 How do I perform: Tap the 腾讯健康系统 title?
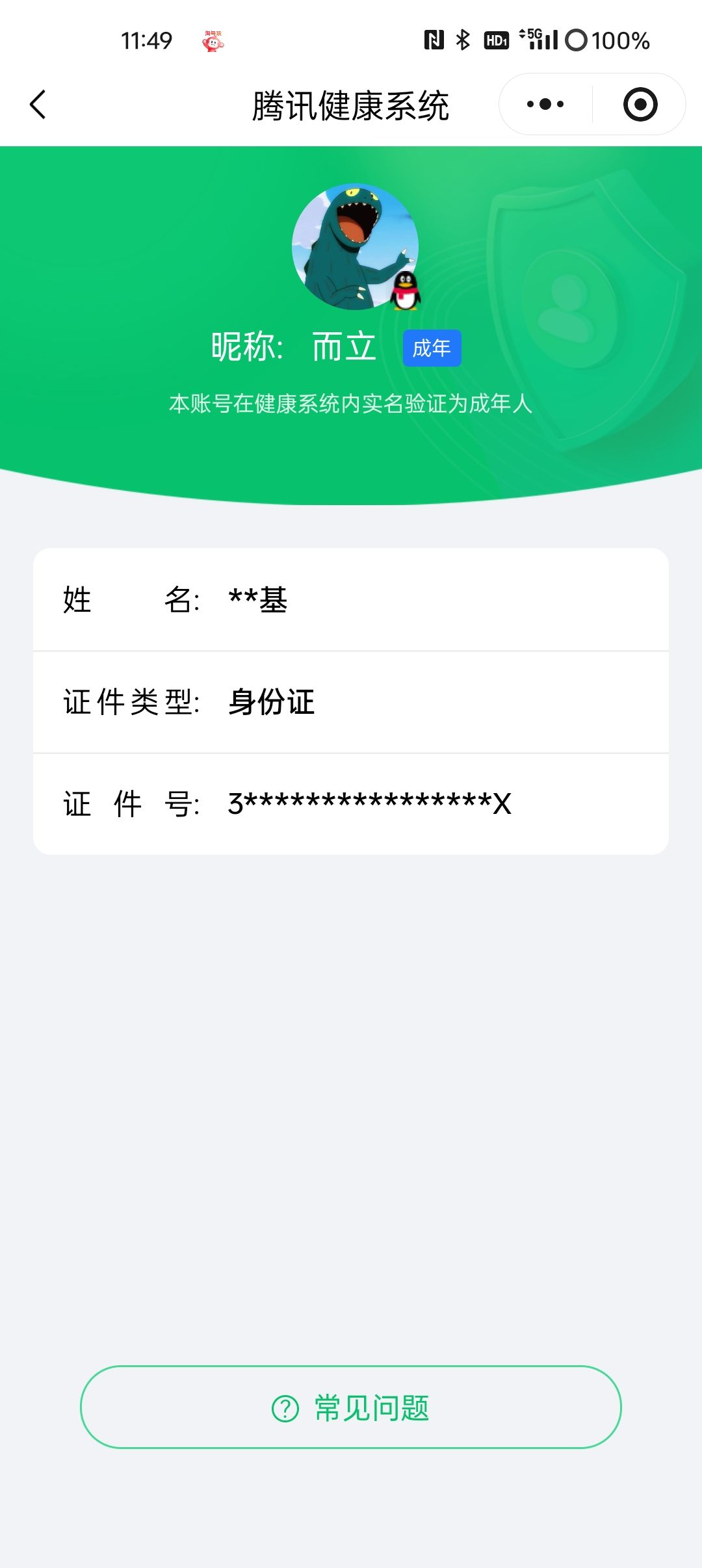(351, 105)
